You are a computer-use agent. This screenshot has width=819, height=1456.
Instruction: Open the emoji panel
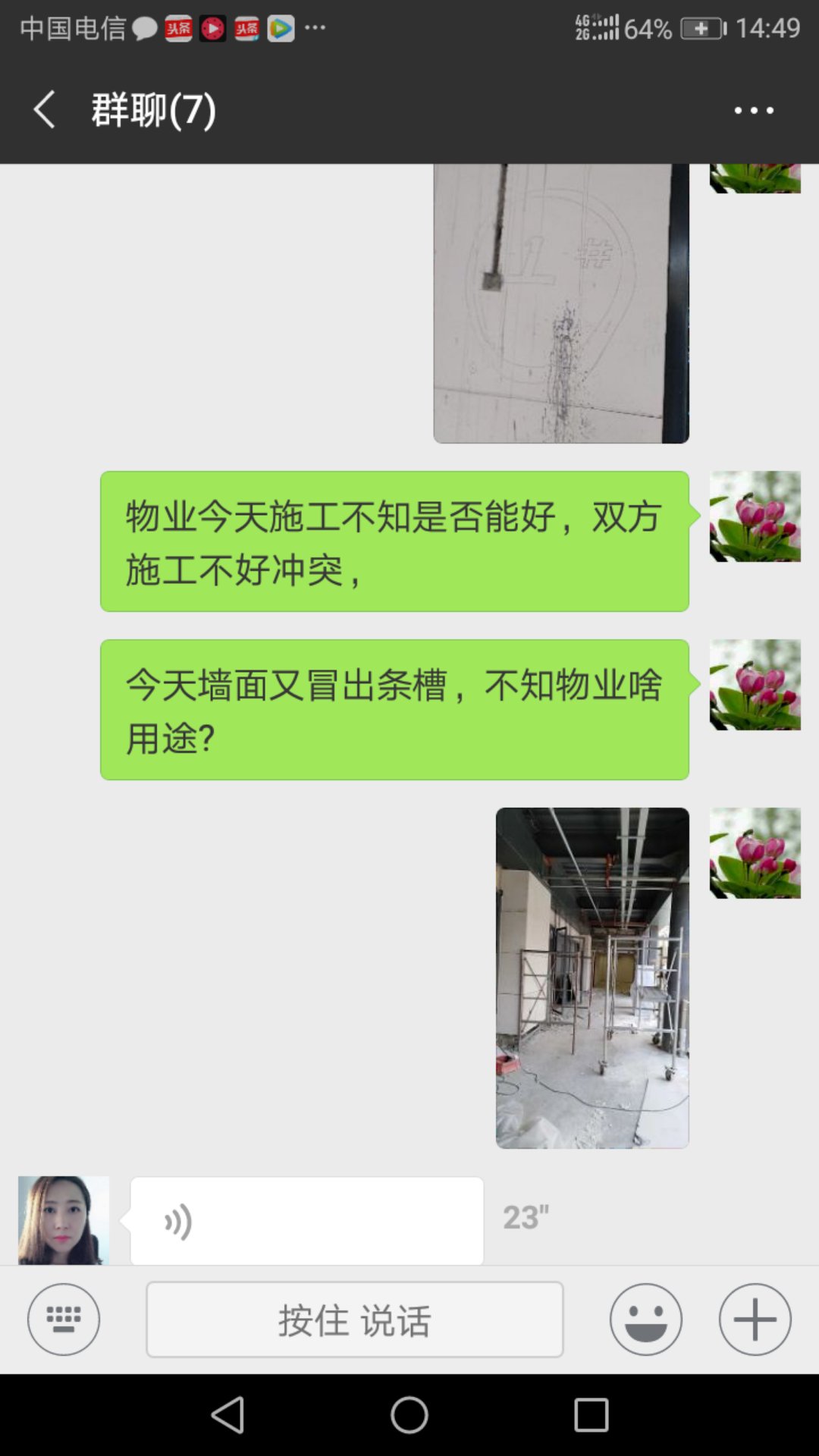click(645, 1319)
